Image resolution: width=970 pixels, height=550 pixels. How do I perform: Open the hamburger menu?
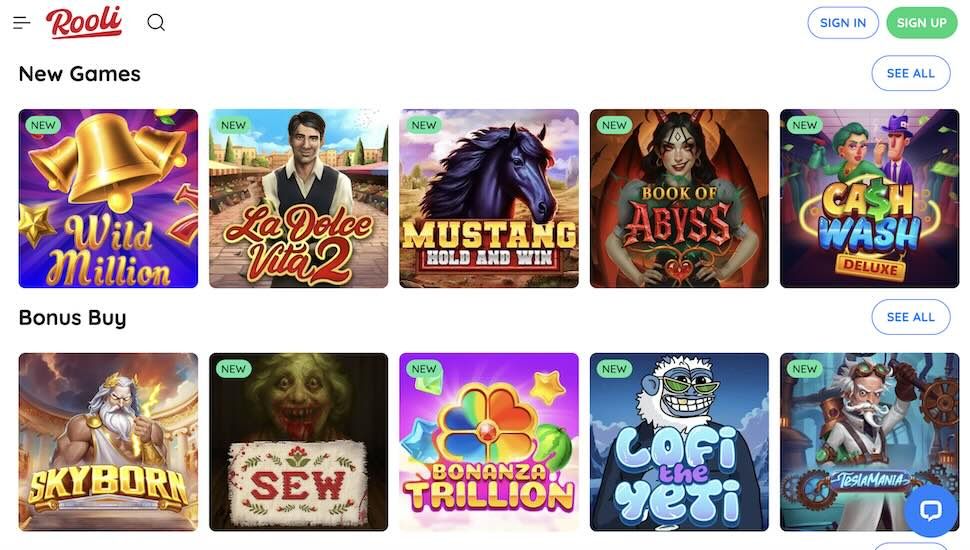21,22
